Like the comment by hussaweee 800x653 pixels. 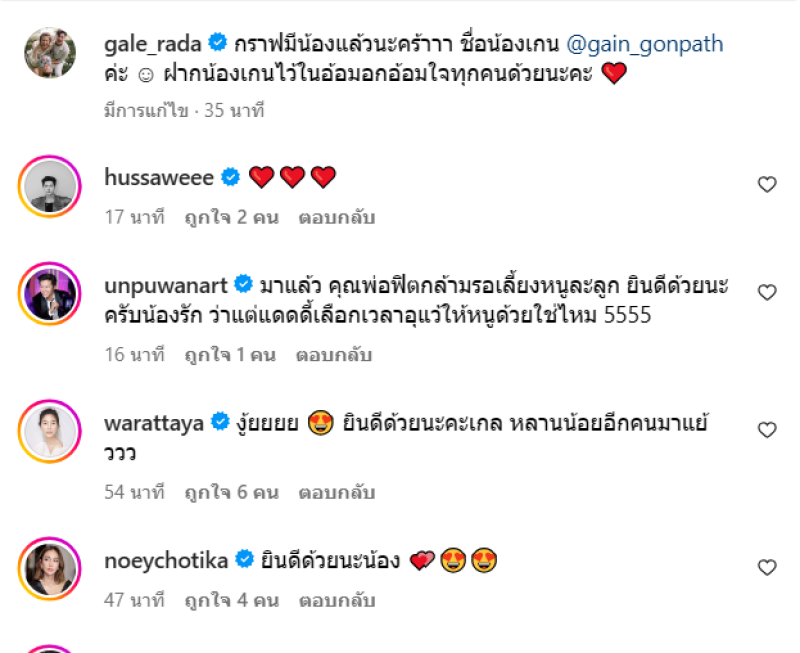(767, 185)
